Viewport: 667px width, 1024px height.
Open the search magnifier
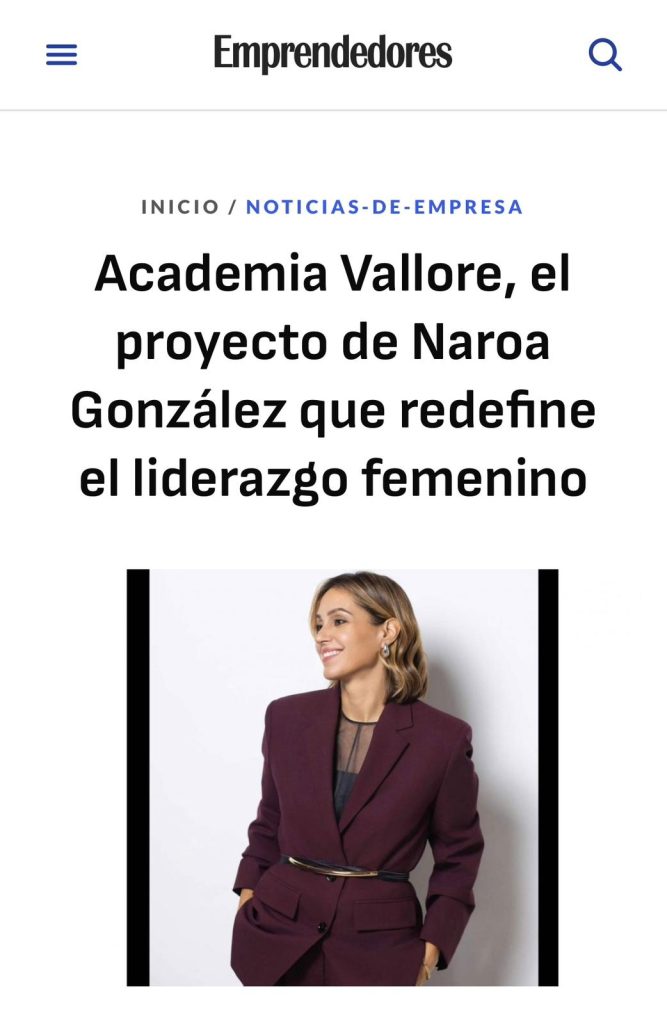[x=605, y=54]
